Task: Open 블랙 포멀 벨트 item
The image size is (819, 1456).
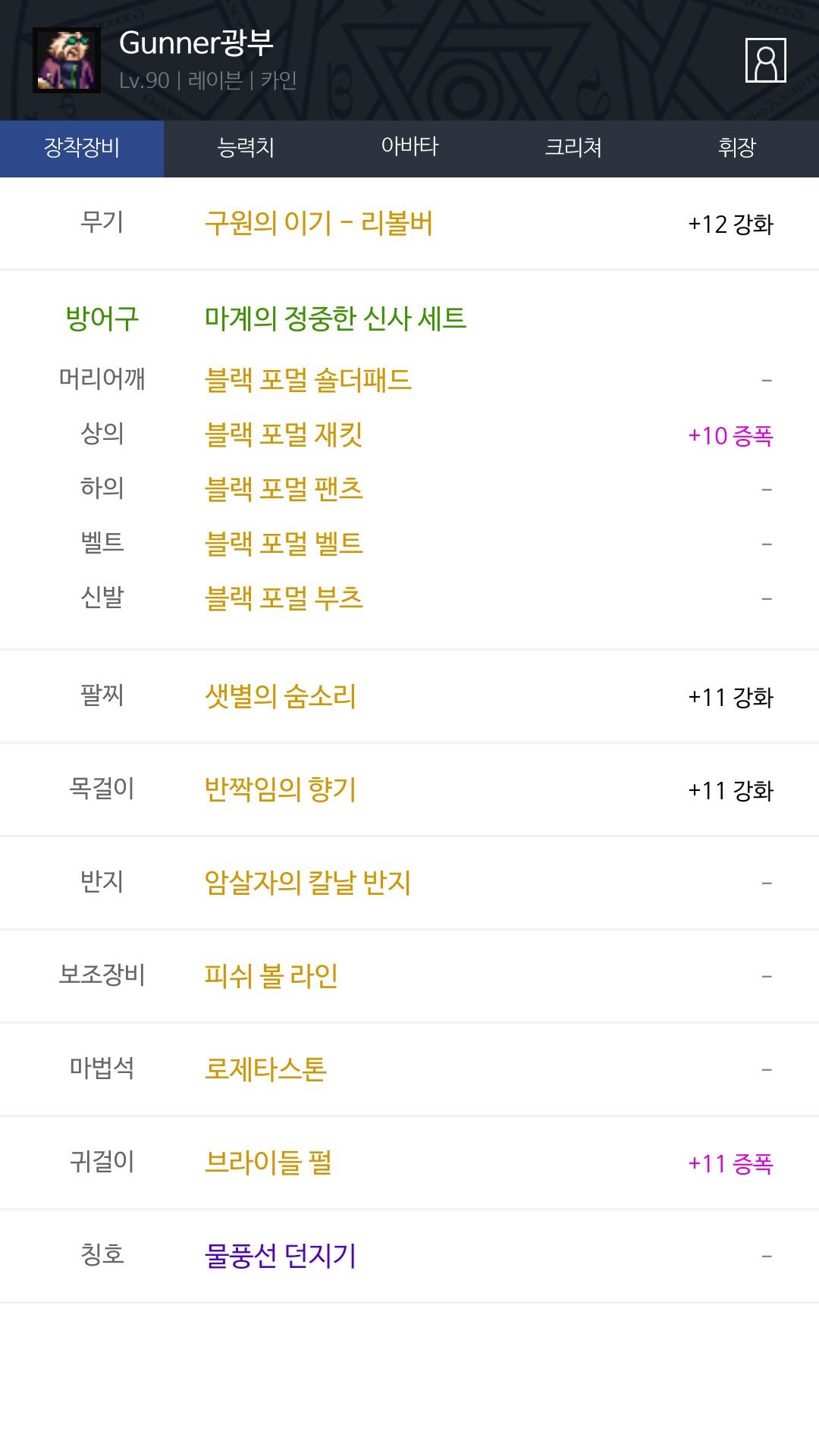Action: click(284, 544)
